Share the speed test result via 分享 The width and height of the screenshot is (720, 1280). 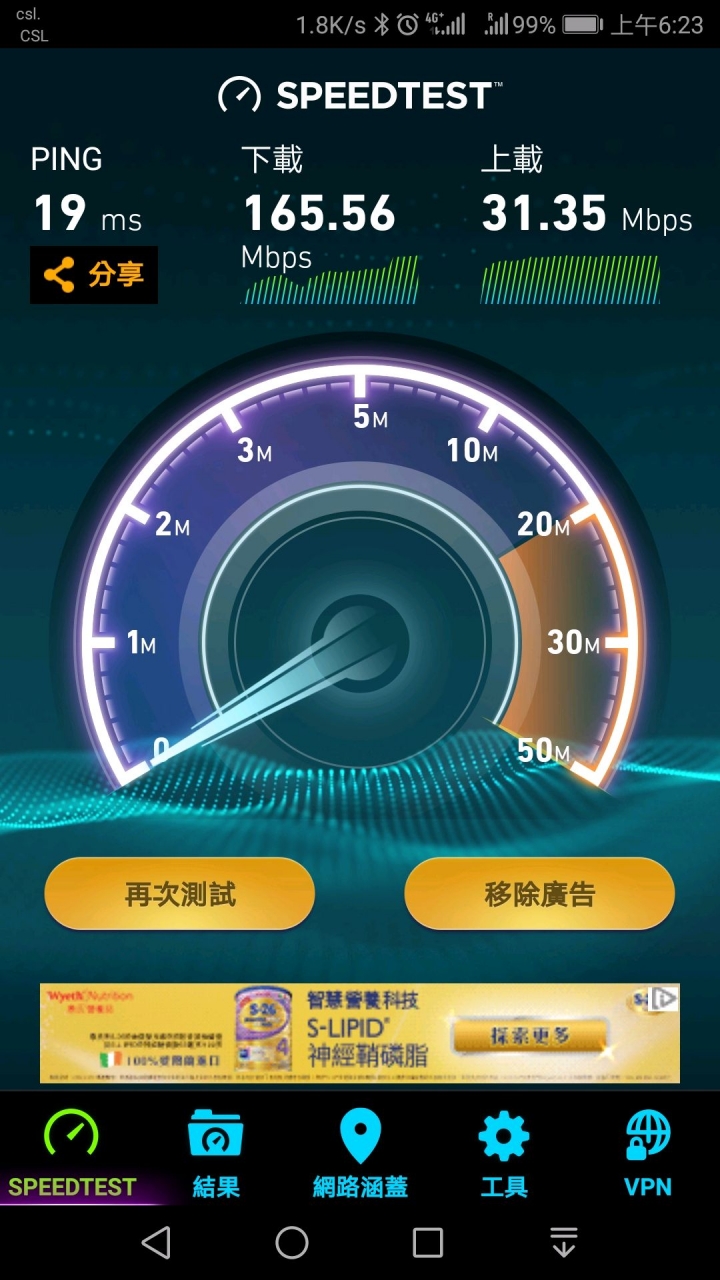click(x=94, y=275)
